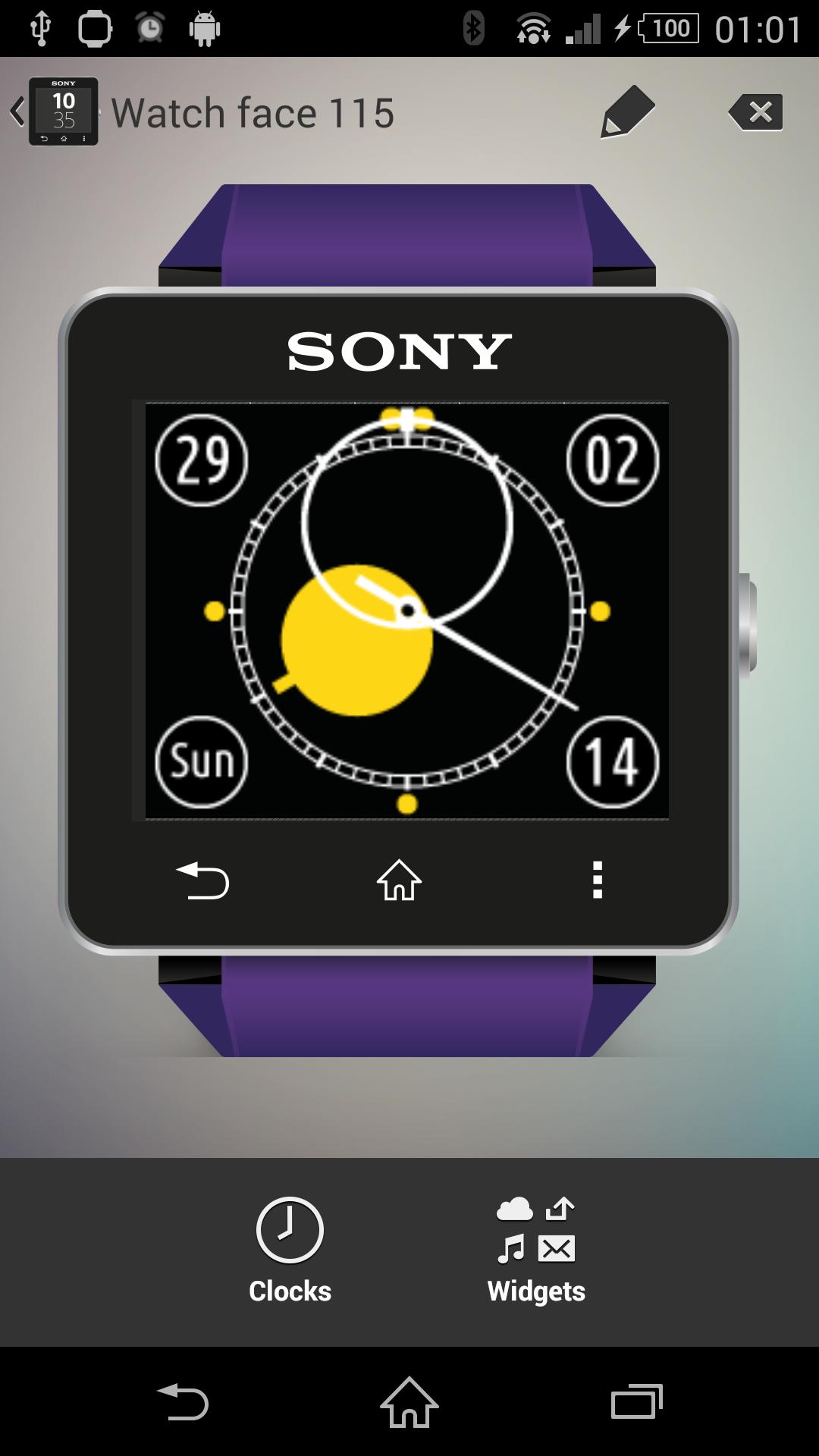Select the SmartWatch 2 thumbnail preview
This screenshot has width=819, height=1456.
64,112
